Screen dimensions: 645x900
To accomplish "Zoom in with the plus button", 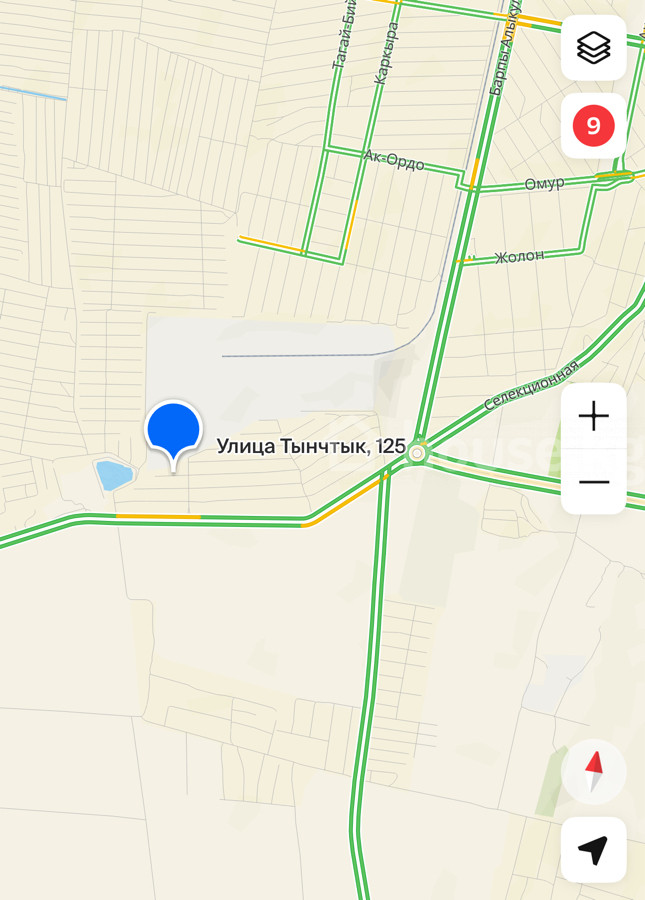I will (593, 416).
